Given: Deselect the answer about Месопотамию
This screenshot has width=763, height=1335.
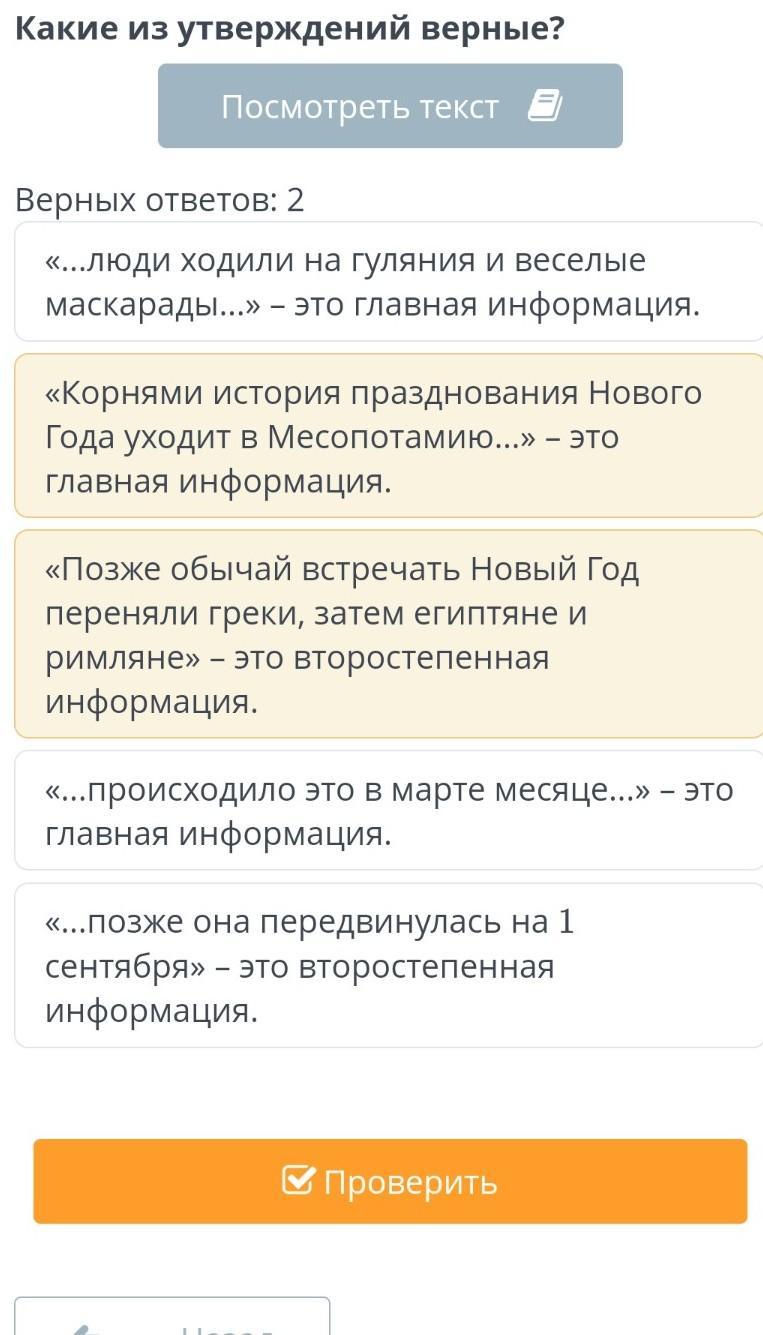Looking at the screenshot, I should pos(388,436).
